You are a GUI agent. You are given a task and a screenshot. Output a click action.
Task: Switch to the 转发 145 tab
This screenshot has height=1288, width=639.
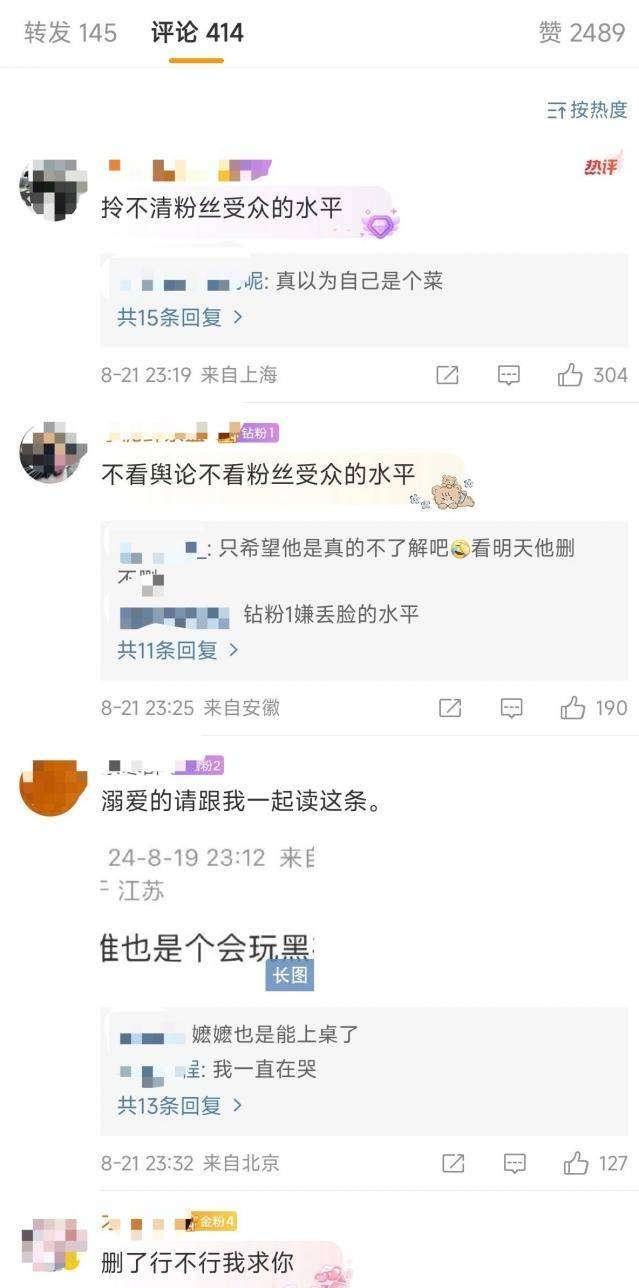(x=70, y=33)
